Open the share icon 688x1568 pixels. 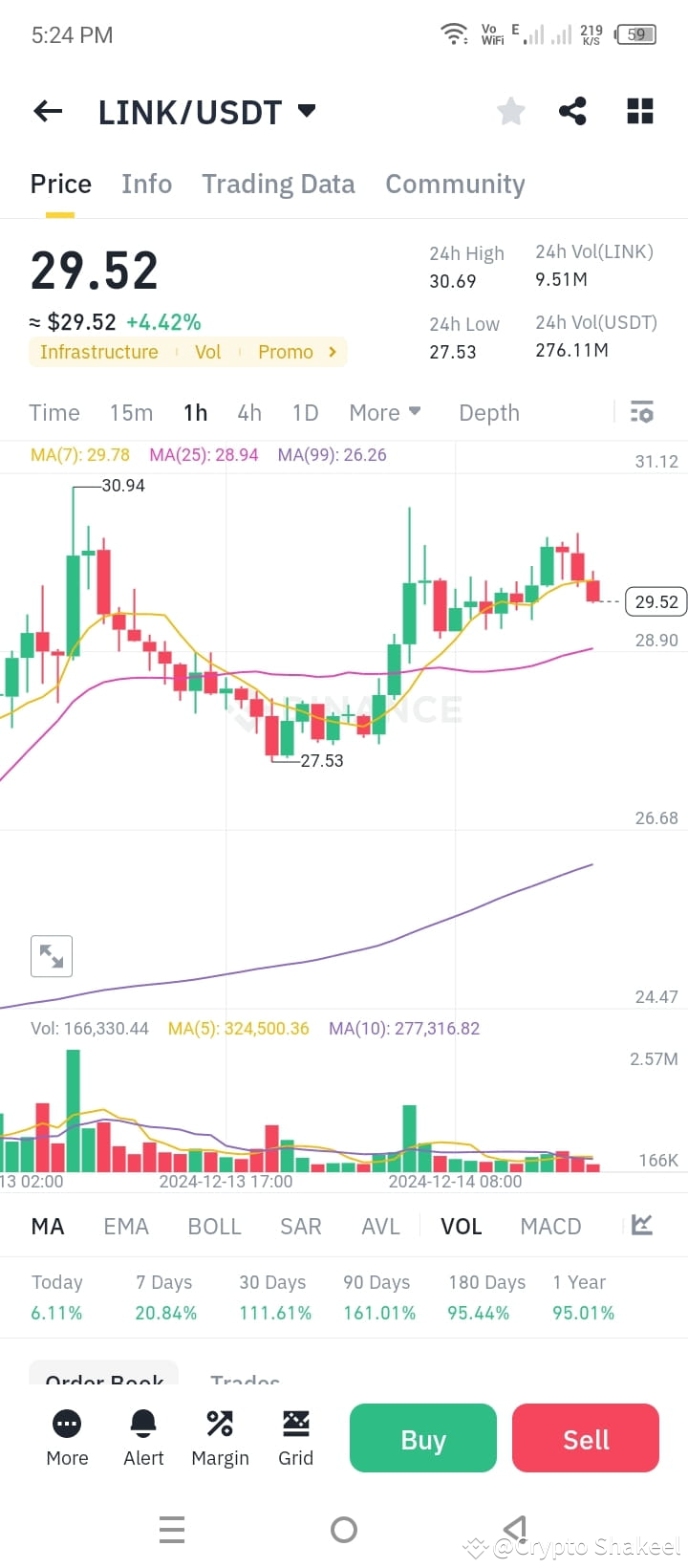[x=573, y=111]
